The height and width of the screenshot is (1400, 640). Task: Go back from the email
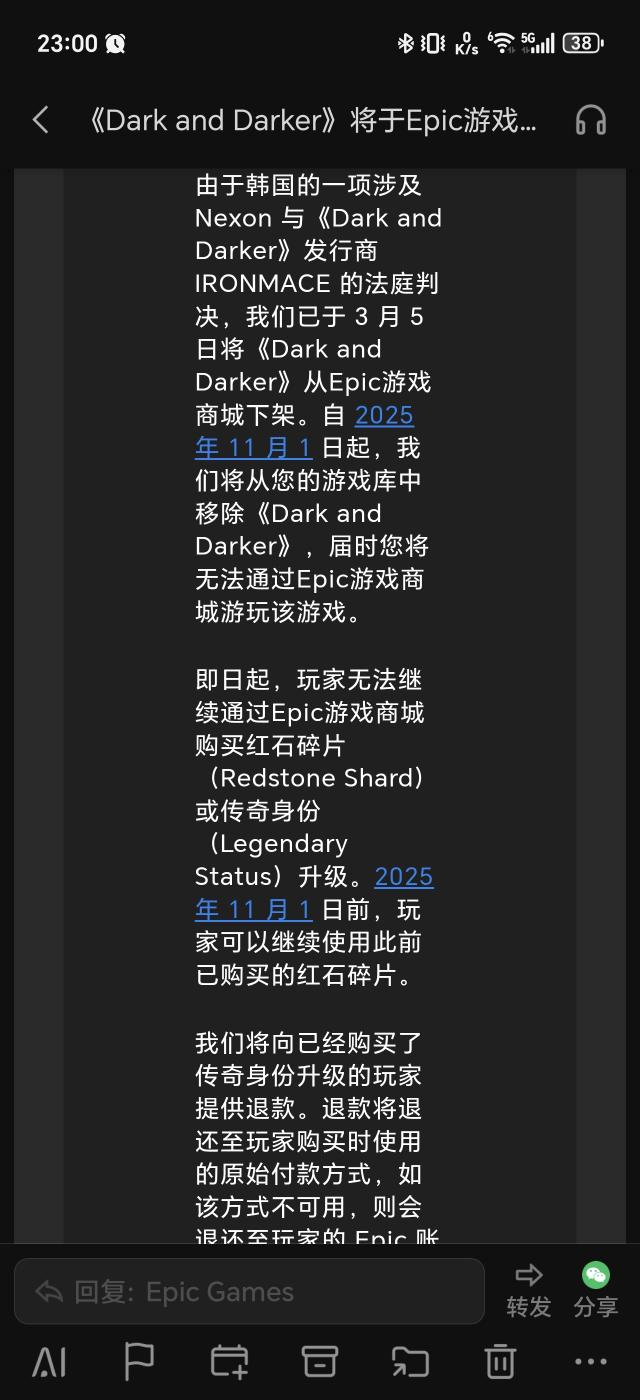click(40, 120)
